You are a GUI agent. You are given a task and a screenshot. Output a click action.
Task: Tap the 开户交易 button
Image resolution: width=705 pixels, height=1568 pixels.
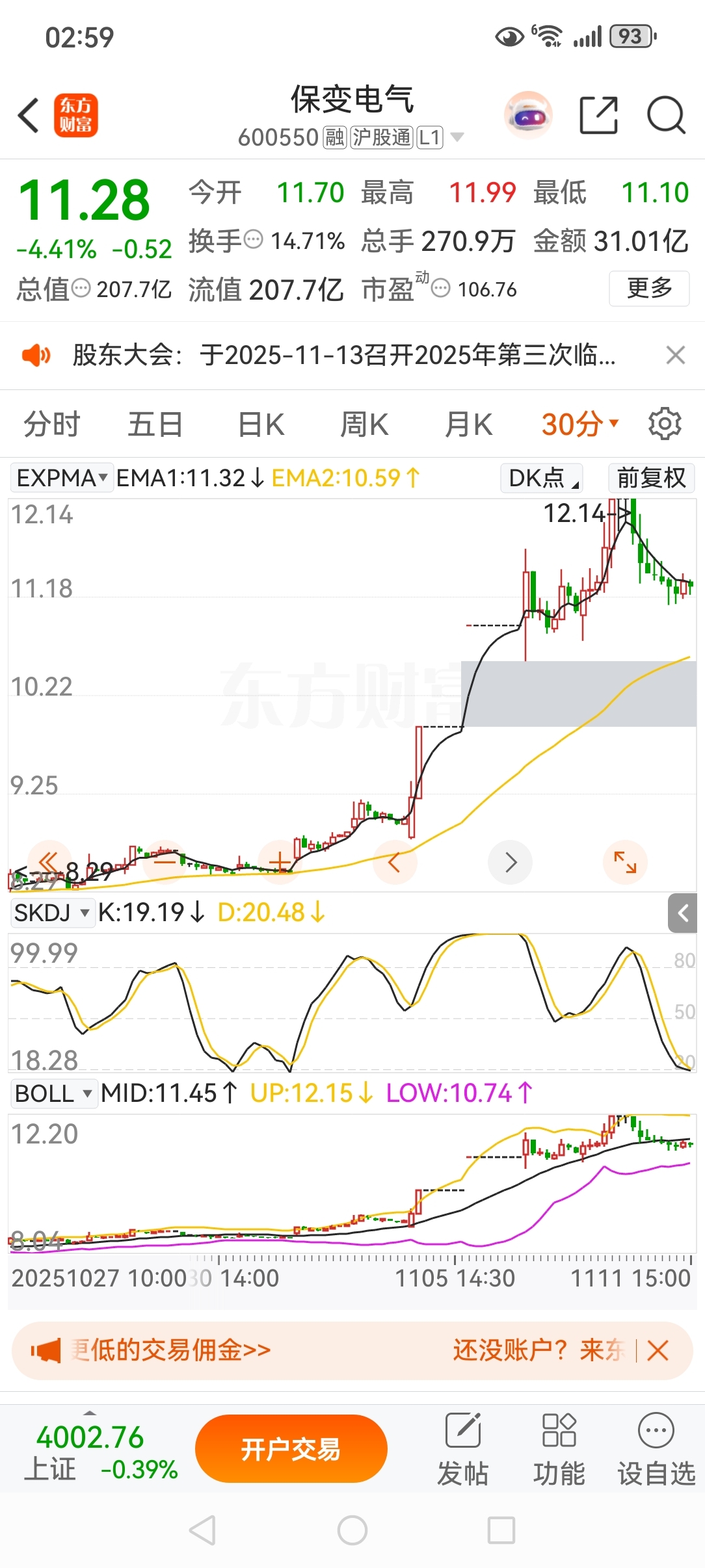(x=291, y=1449)
